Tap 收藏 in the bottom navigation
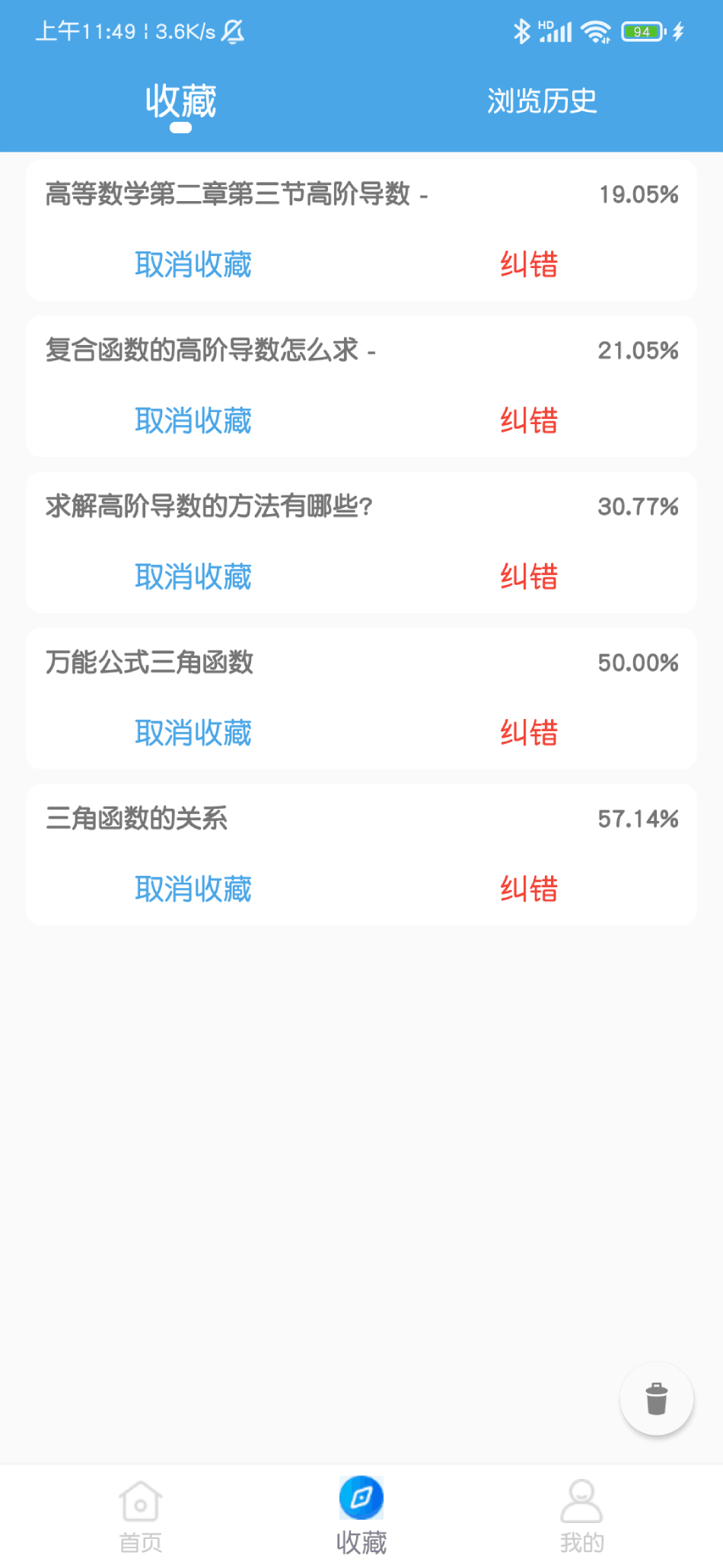The image size is (723, 1568). 361,1515
